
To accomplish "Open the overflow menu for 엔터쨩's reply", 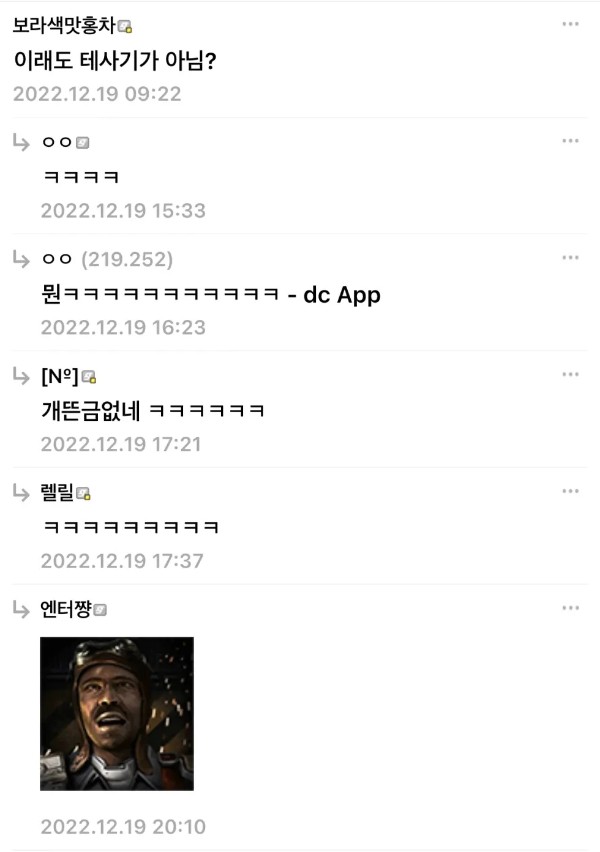I will pyautogui.click(x=570, y=608).
